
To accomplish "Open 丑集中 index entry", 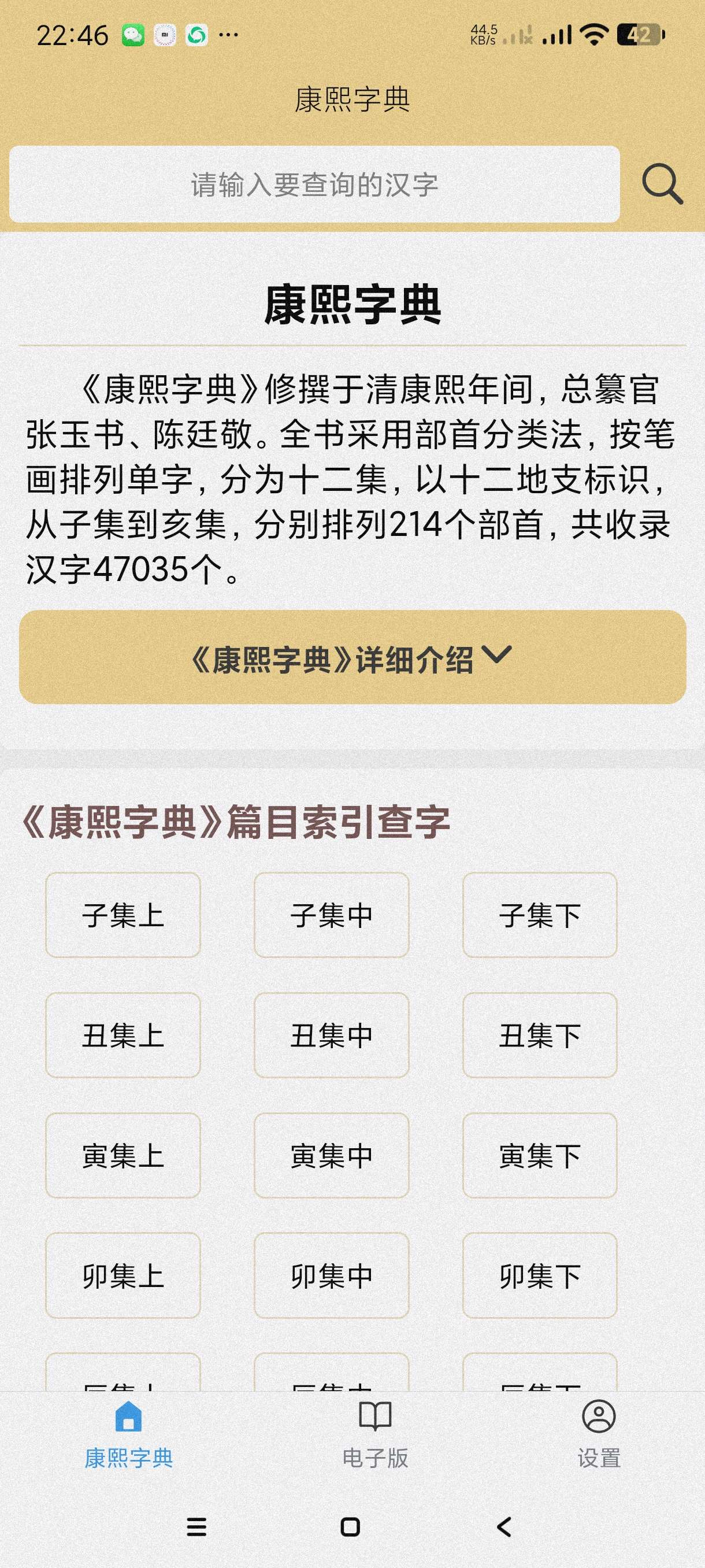I will click(x=331, y=1035).
